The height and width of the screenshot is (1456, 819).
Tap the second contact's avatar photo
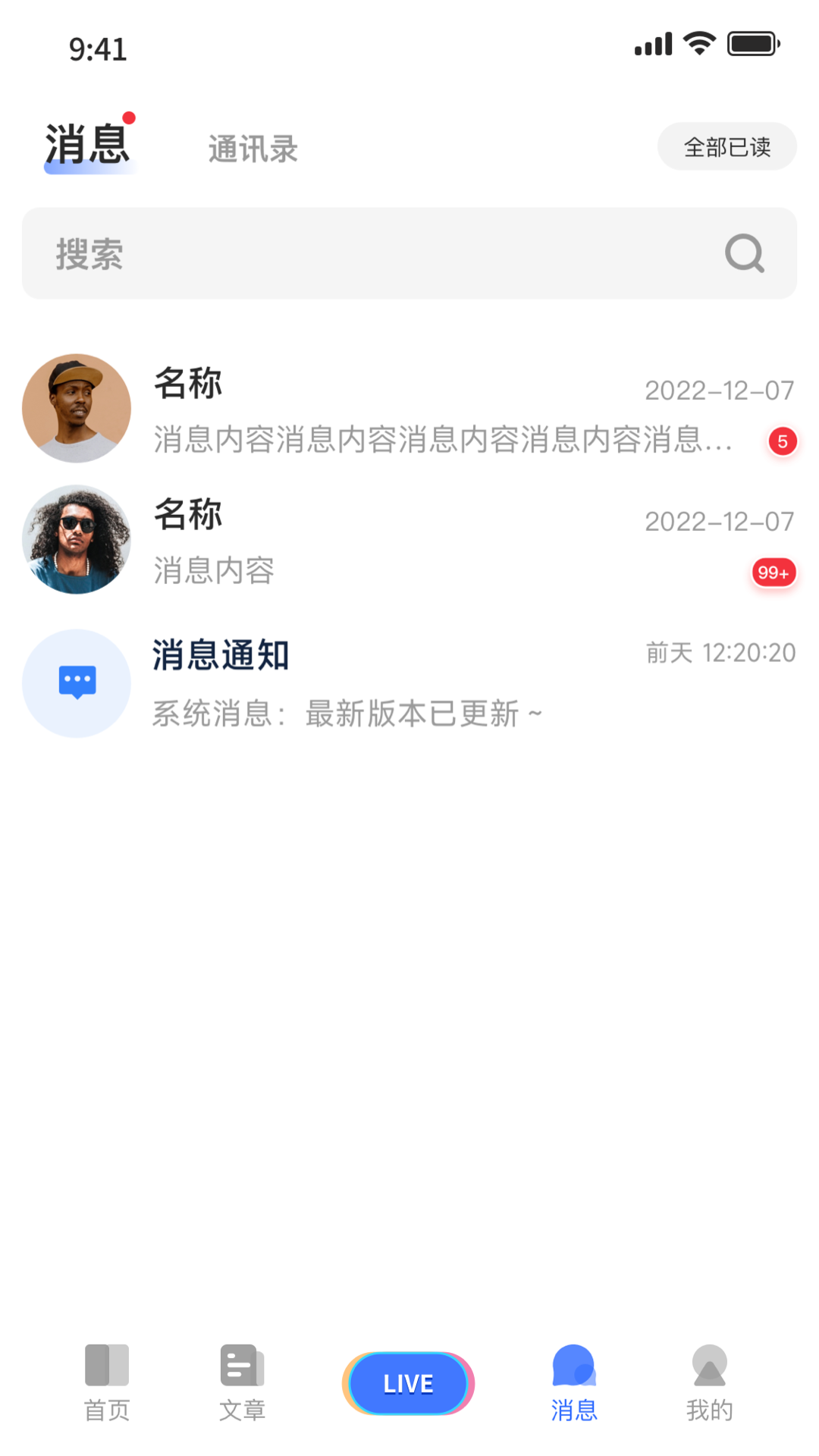pos(77,539)
